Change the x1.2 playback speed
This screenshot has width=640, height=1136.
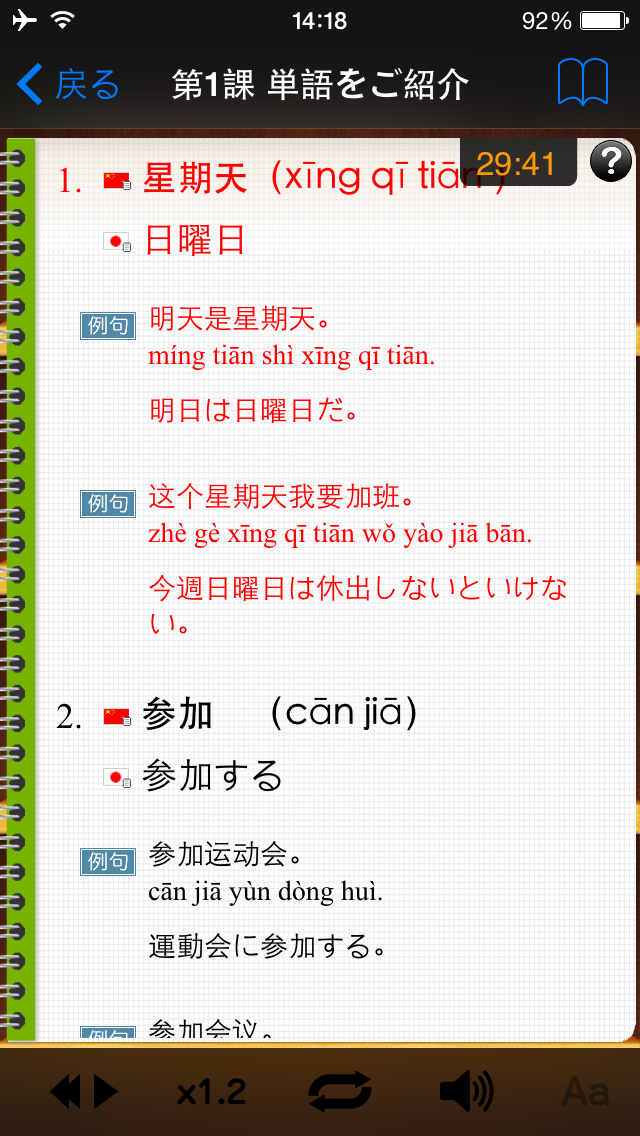[211, 1092]
